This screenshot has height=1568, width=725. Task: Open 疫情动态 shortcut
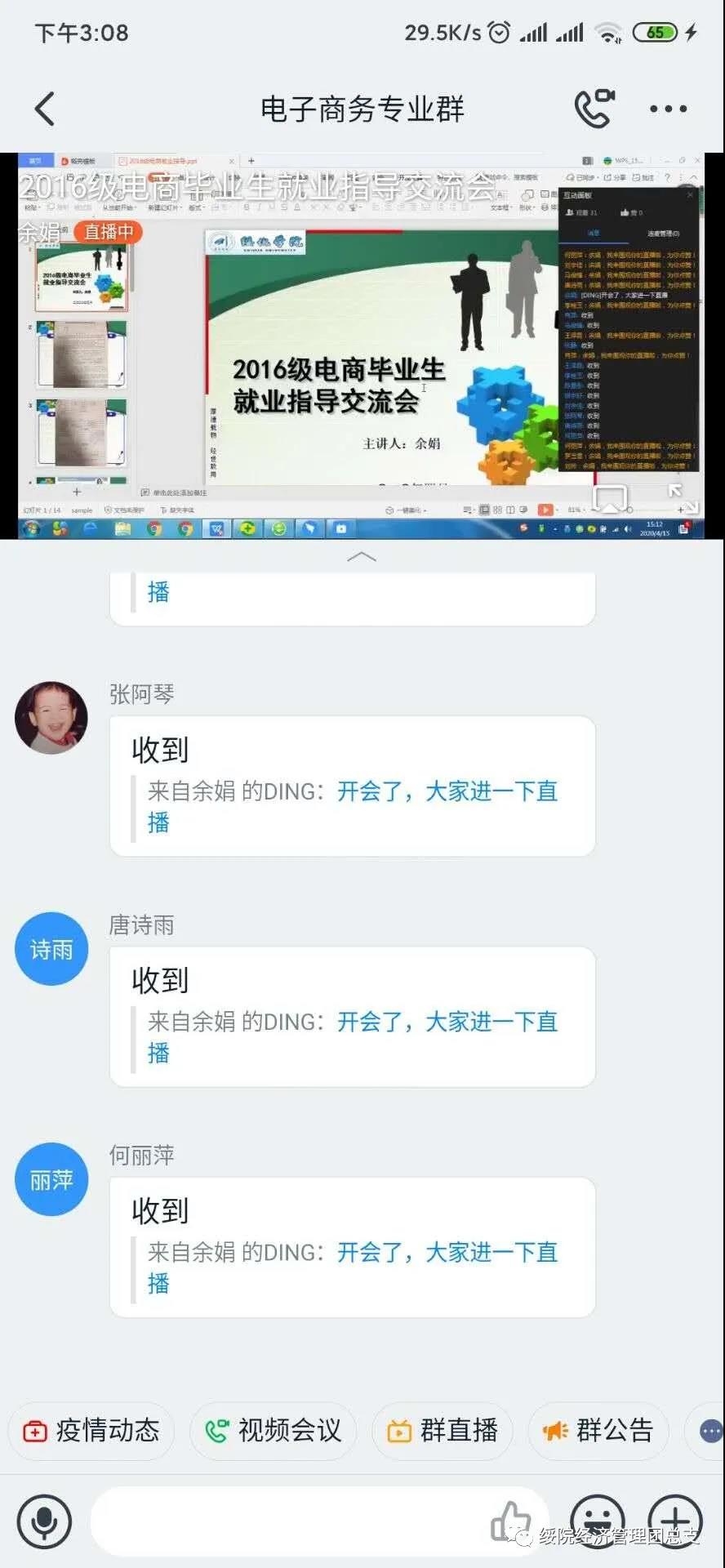pos(91,1431)
